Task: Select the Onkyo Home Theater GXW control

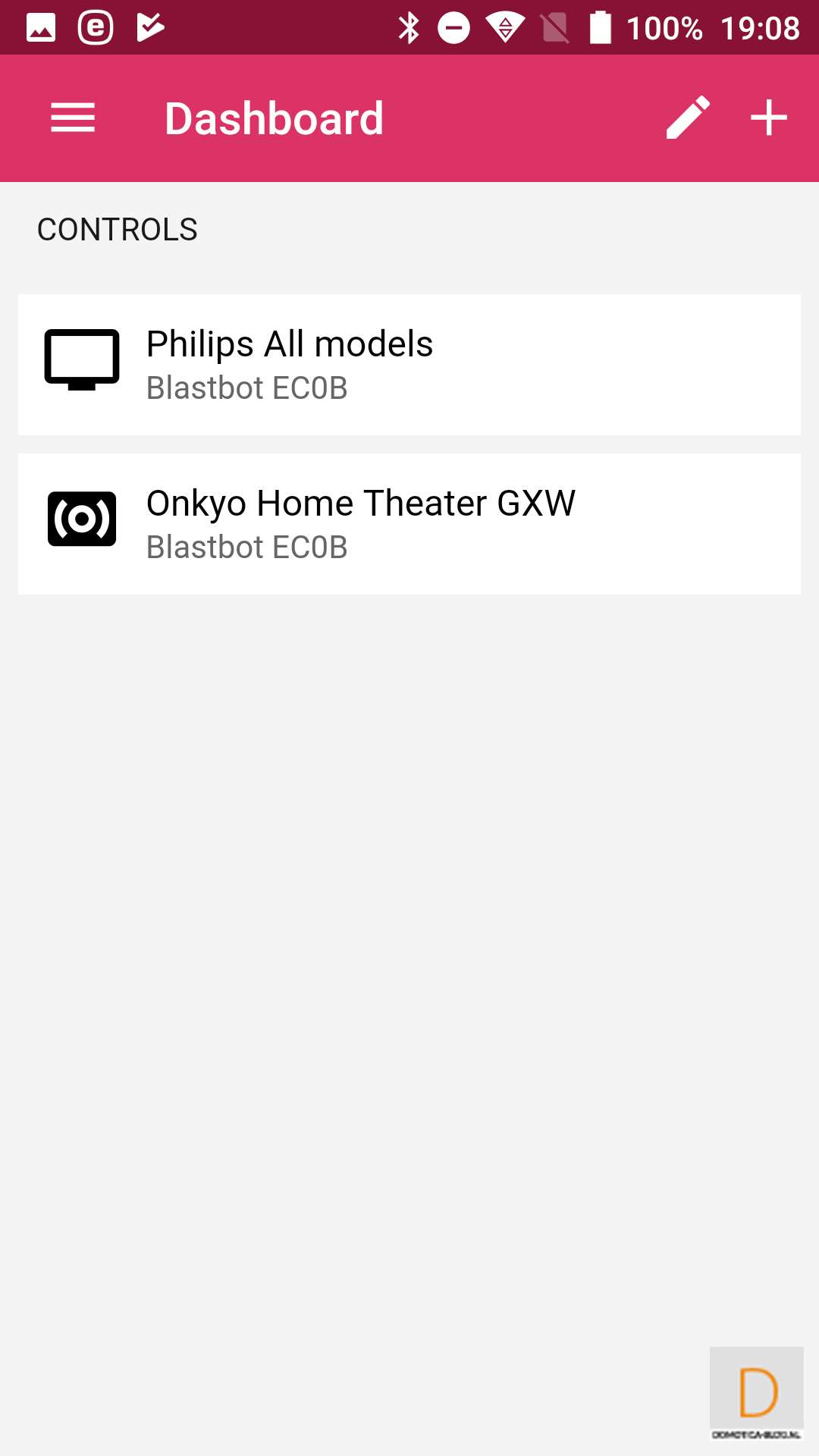Action: pyautogui.click(x=409, y=524)
